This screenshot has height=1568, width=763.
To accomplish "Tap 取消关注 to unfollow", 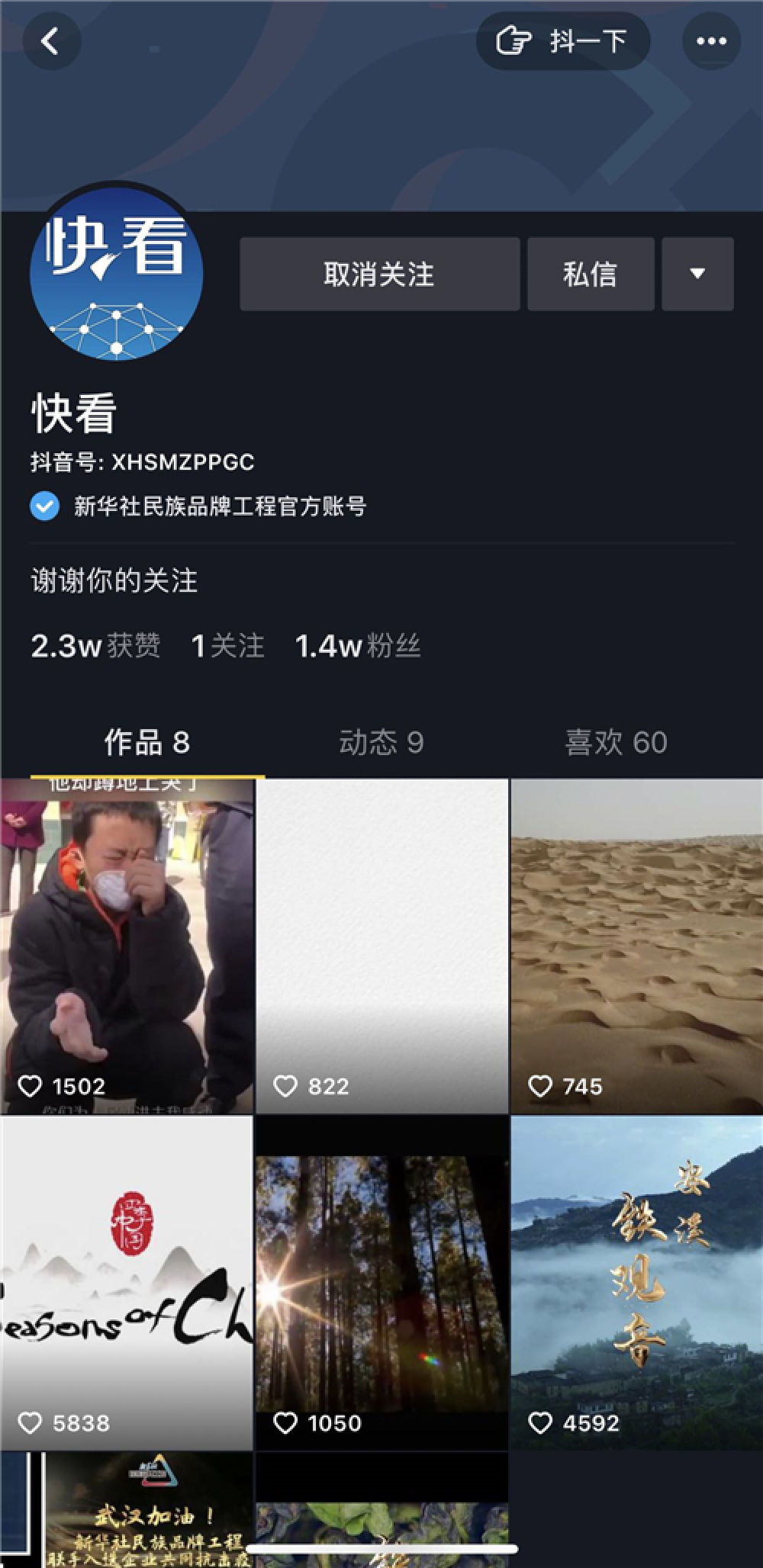I will click(x=379, y=275).
